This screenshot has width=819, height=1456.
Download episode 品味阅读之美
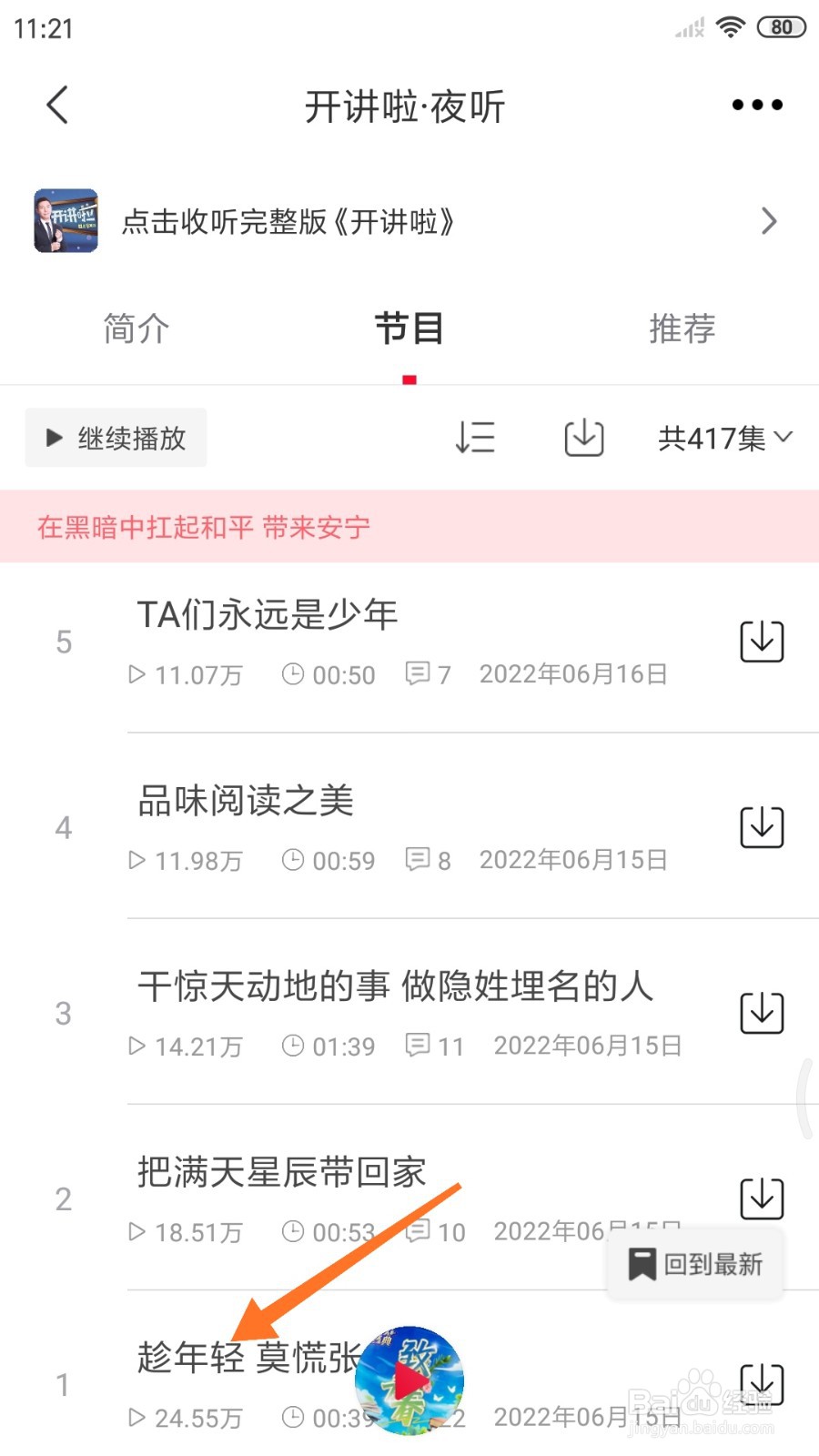[762, 826]
